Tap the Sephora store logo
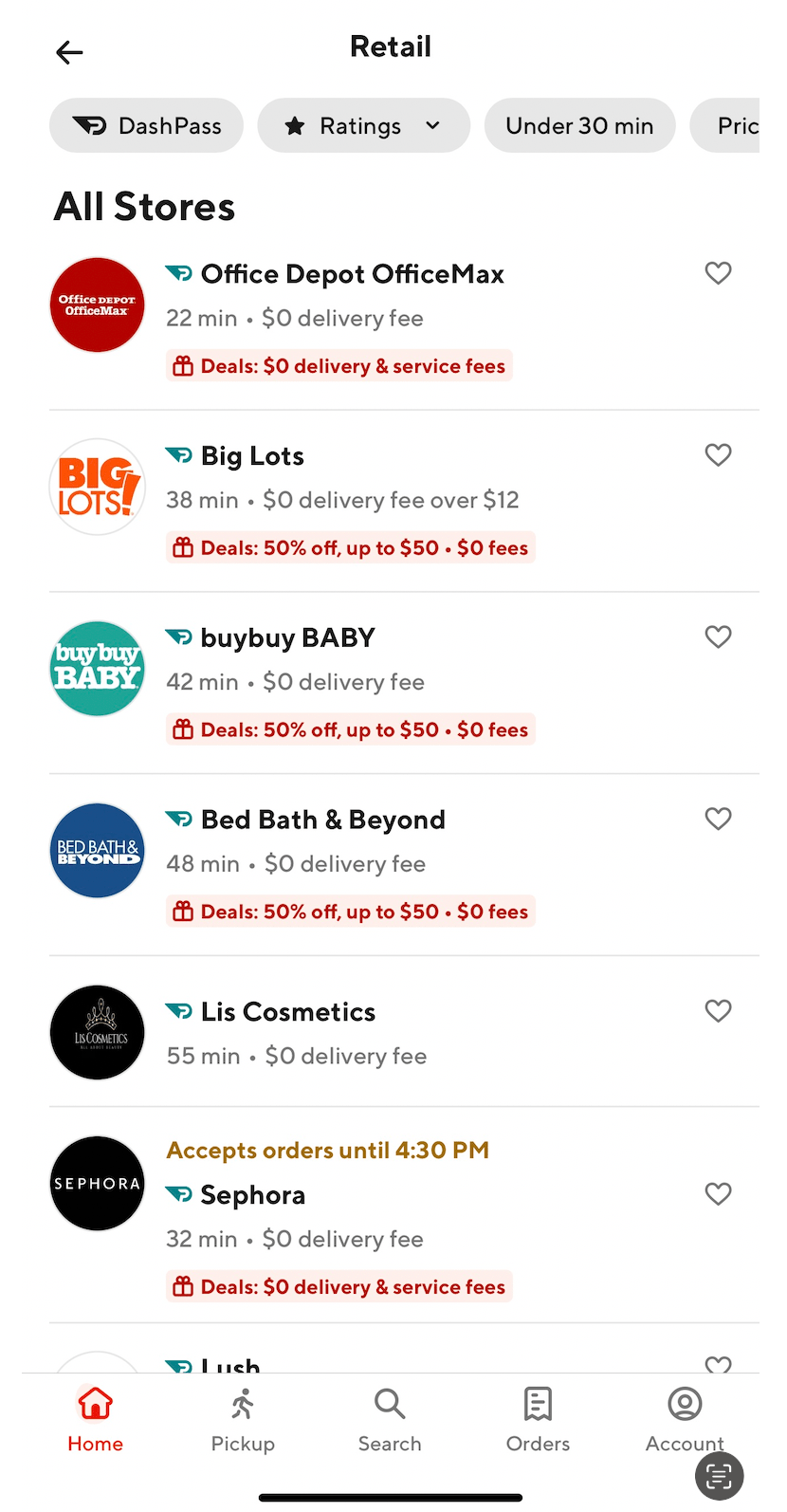The width and height of the screenshot is (787, 1512). tap(97, 1183)
